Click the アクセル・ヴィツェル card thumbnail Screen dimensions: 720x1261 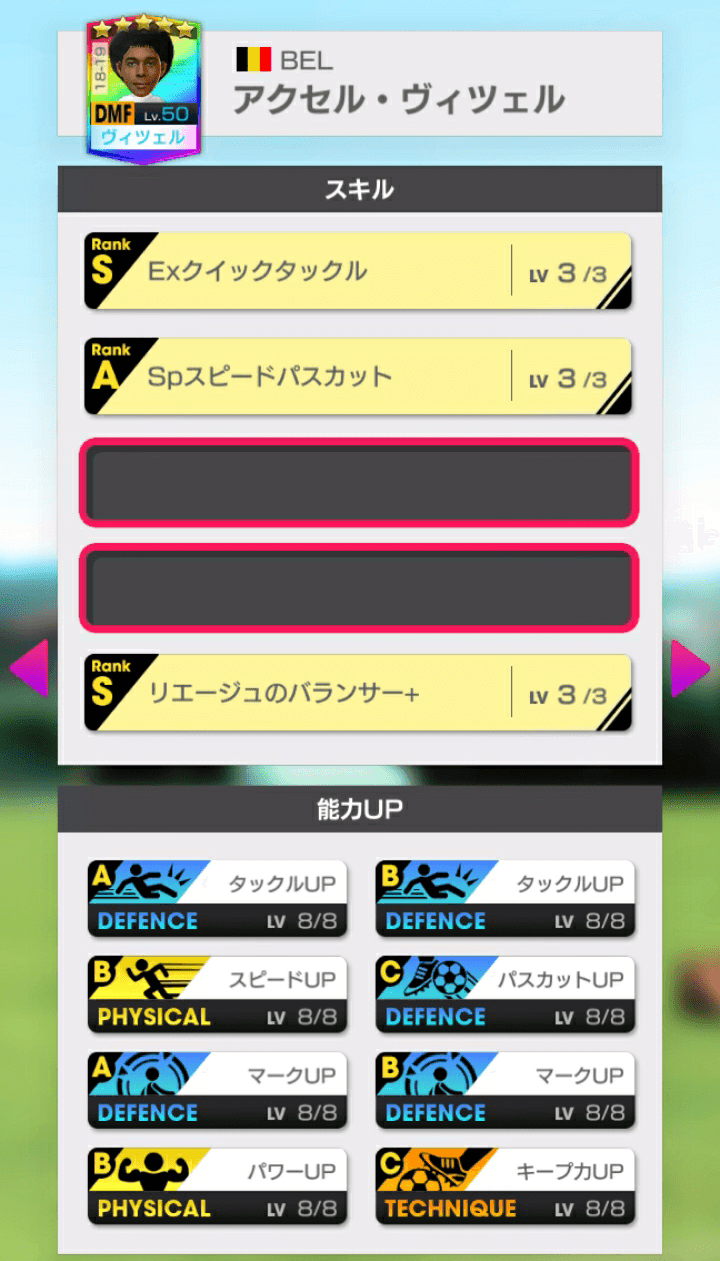point(143,85)
